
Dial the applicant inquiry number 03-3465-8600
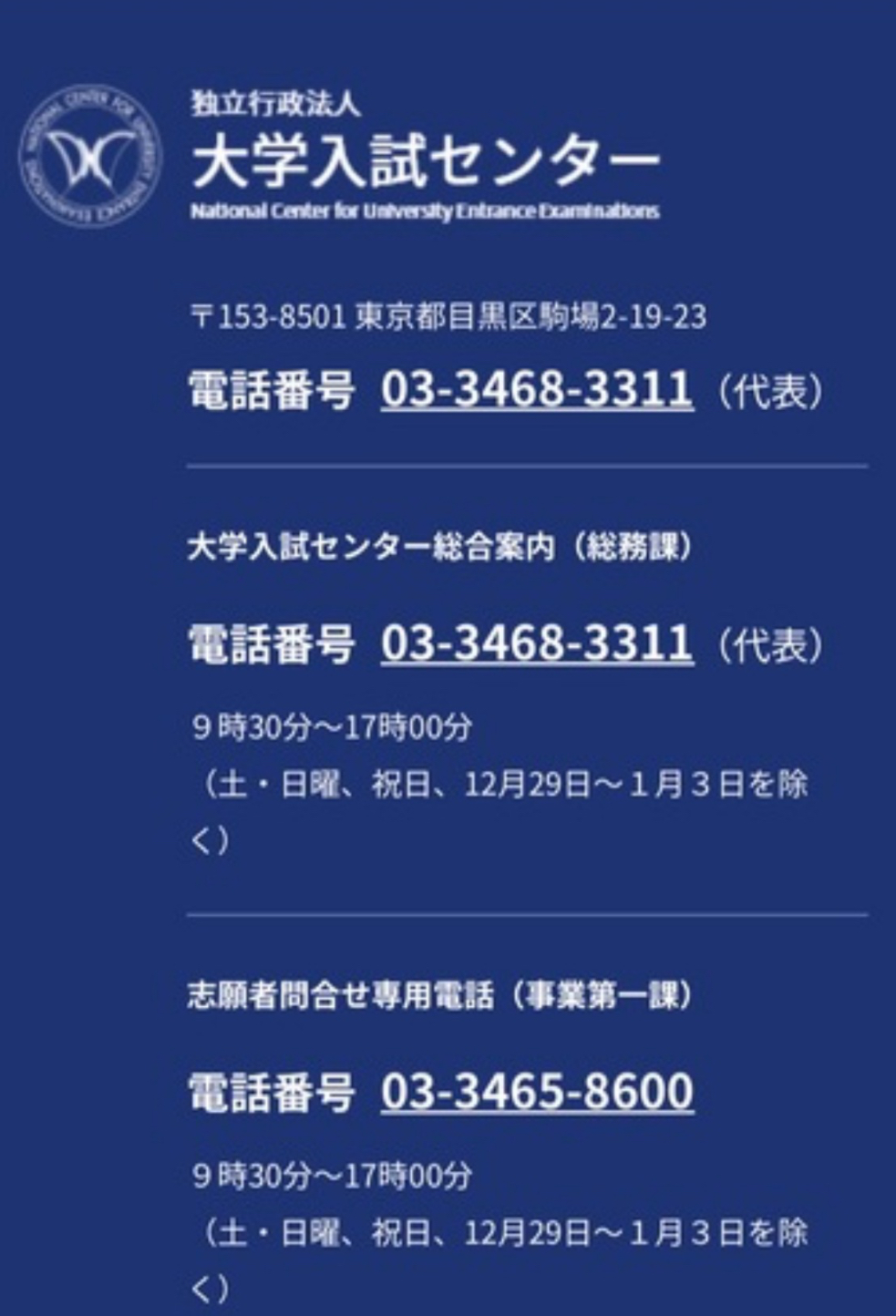536,1091
